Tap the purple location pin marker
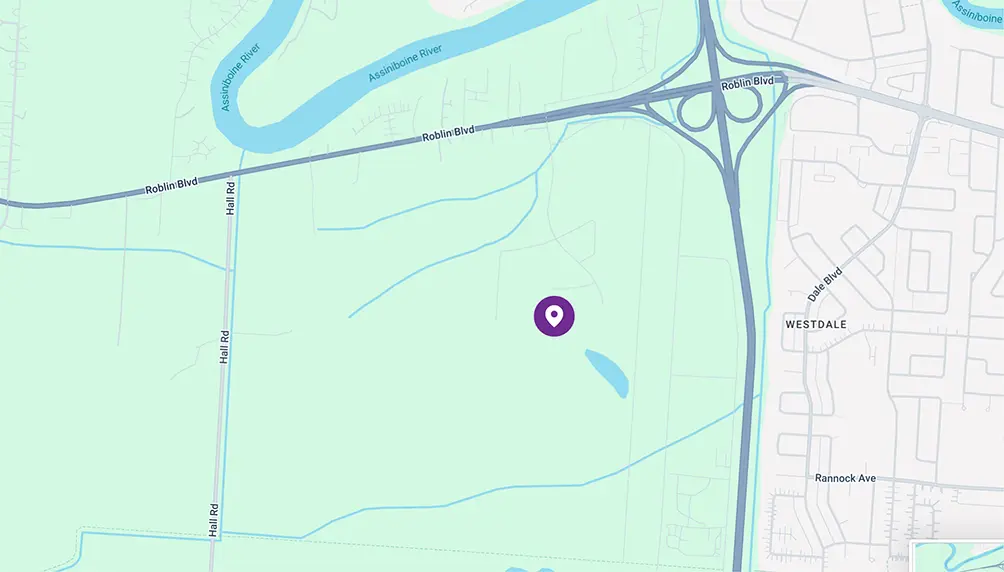This screenshot has width=1004, height=572. click(x=554, y=316)
